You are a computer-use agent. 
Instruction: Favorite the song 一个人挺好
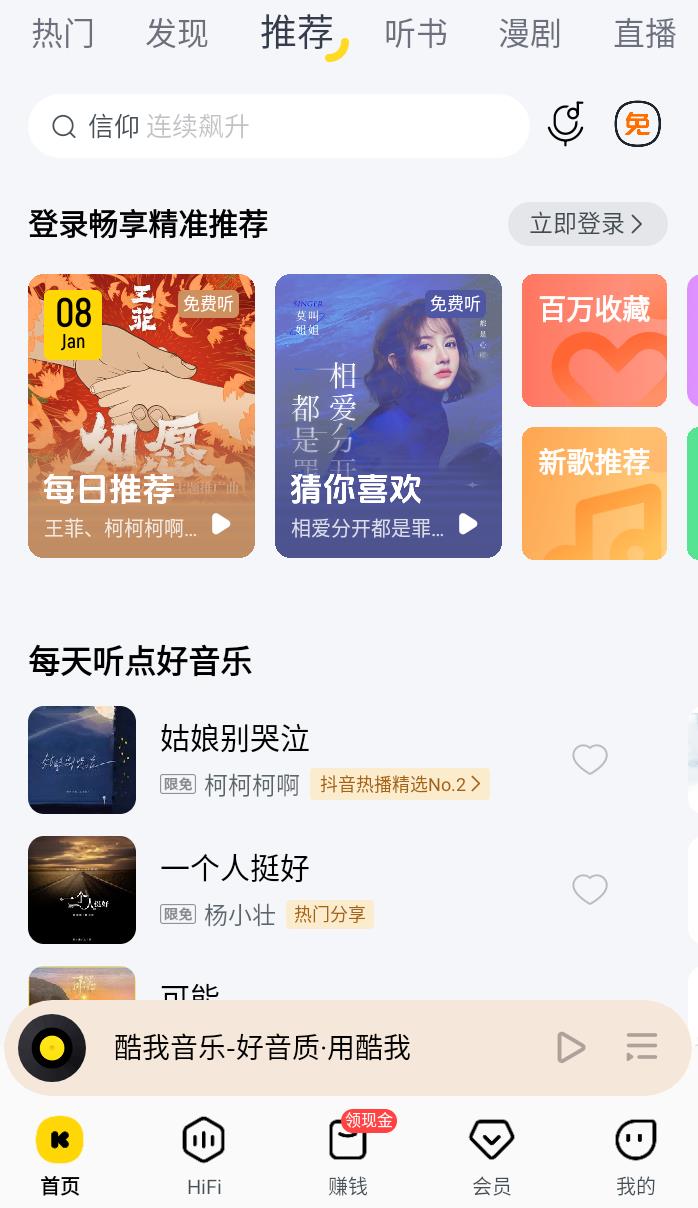[590, 889]
